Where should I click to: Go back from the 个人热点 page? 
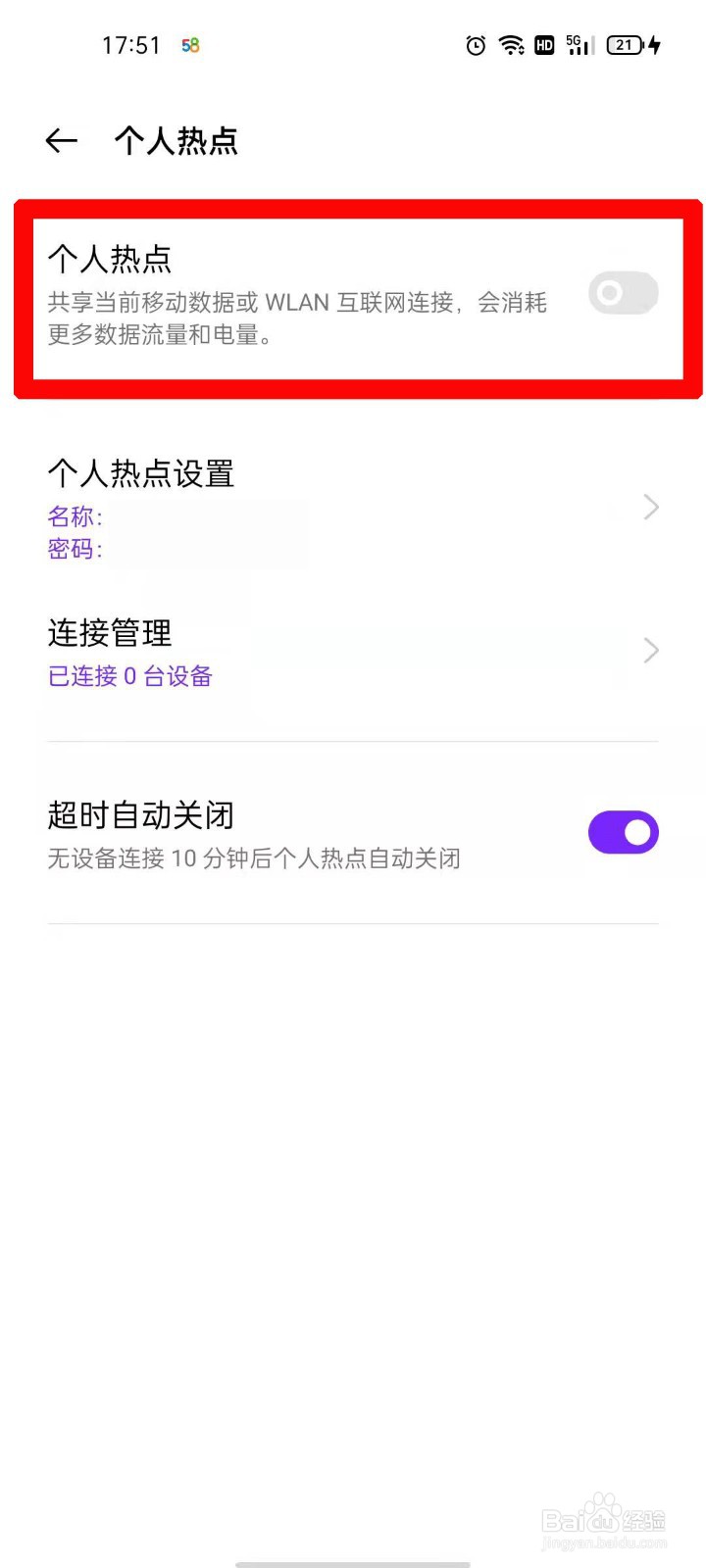61,141
